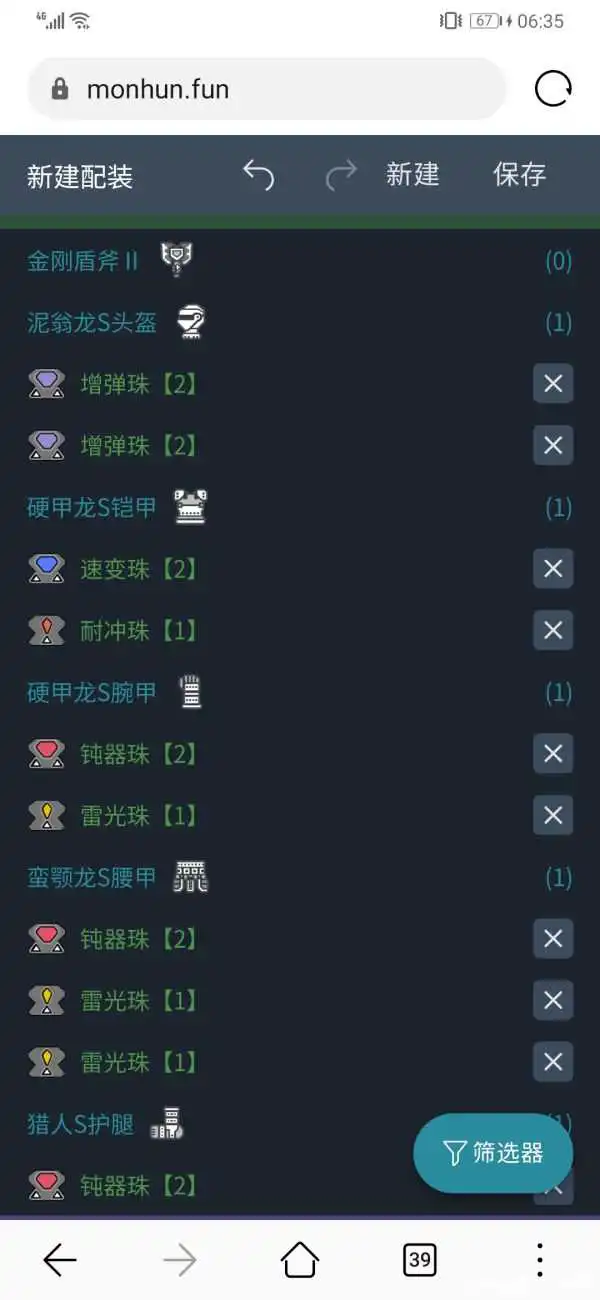Open the browser overflow menu

[x=540, y=1260]
